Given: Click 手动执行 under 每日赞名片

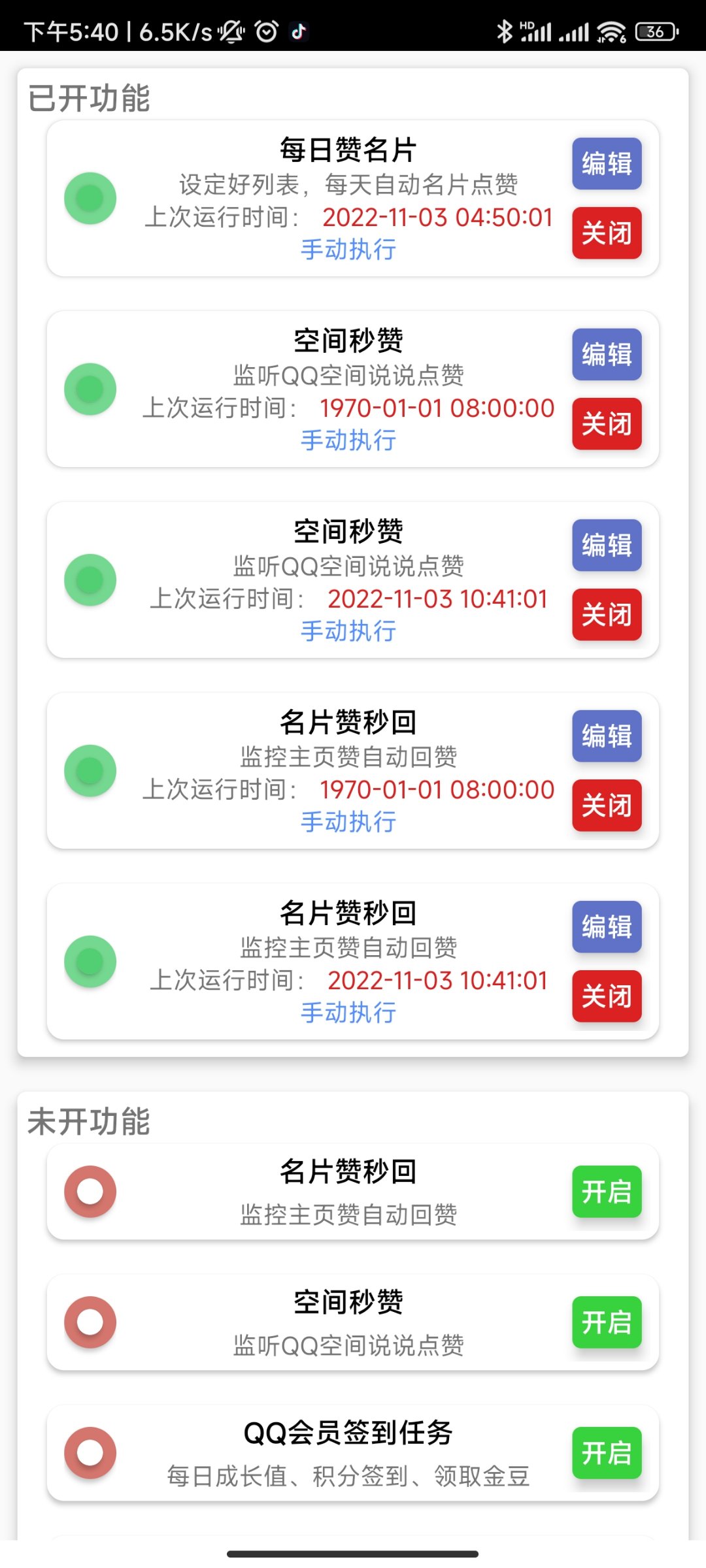Looking at the screenshot, I should pyautogui.click(x=348, y=250).
